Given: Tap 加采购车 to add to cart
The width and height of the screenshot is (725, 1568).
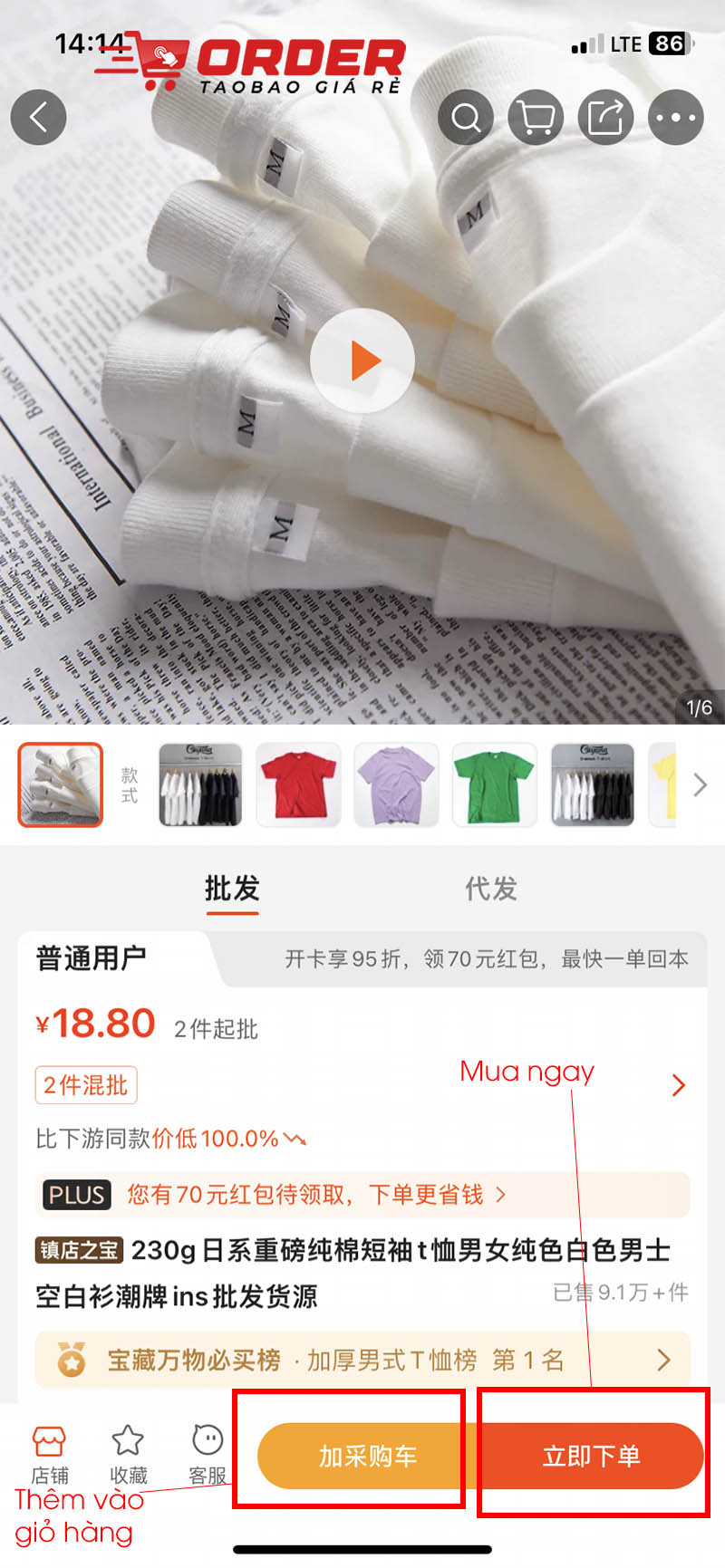Looking at the screenshot, I should (366, 1456).
